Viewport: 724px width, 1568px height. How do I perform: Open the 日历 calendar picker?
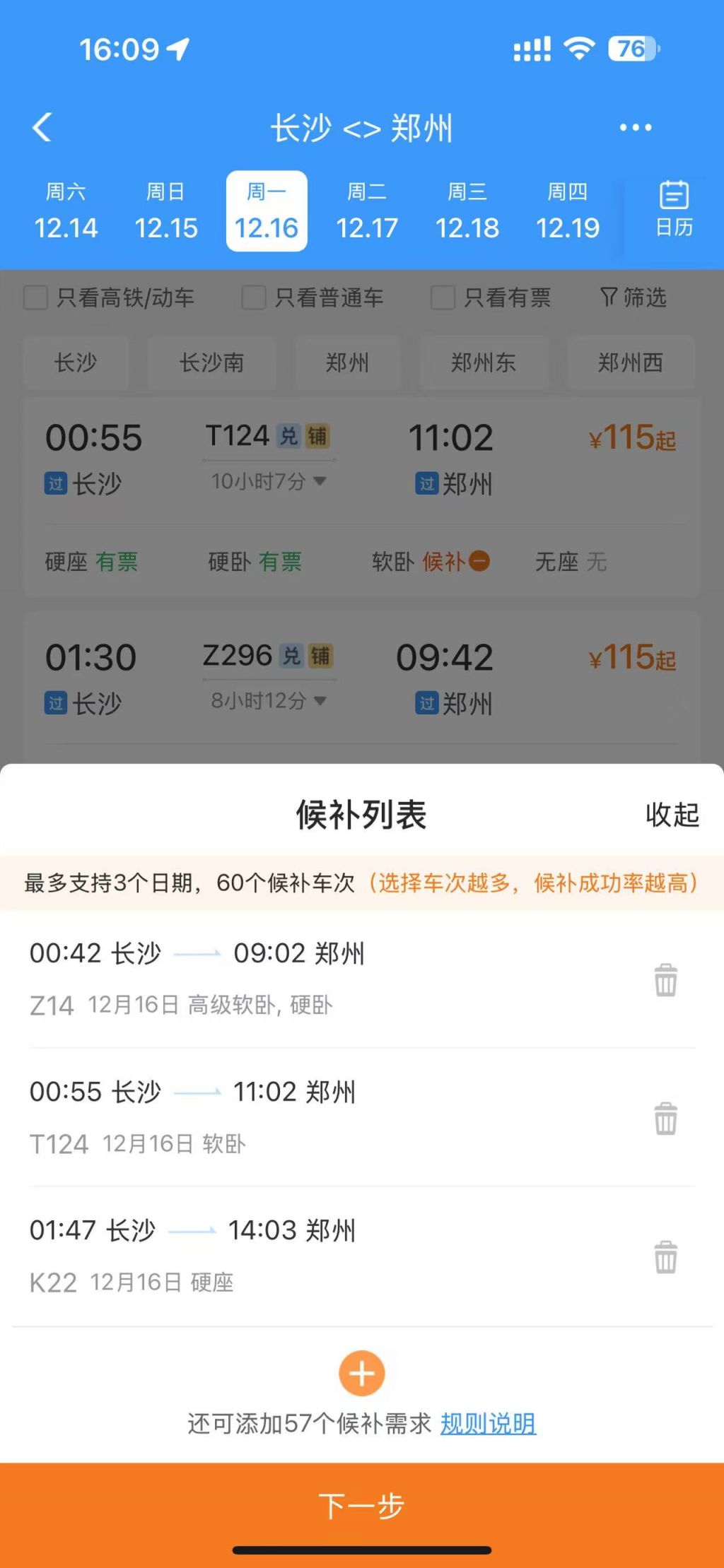coord(674,210)
